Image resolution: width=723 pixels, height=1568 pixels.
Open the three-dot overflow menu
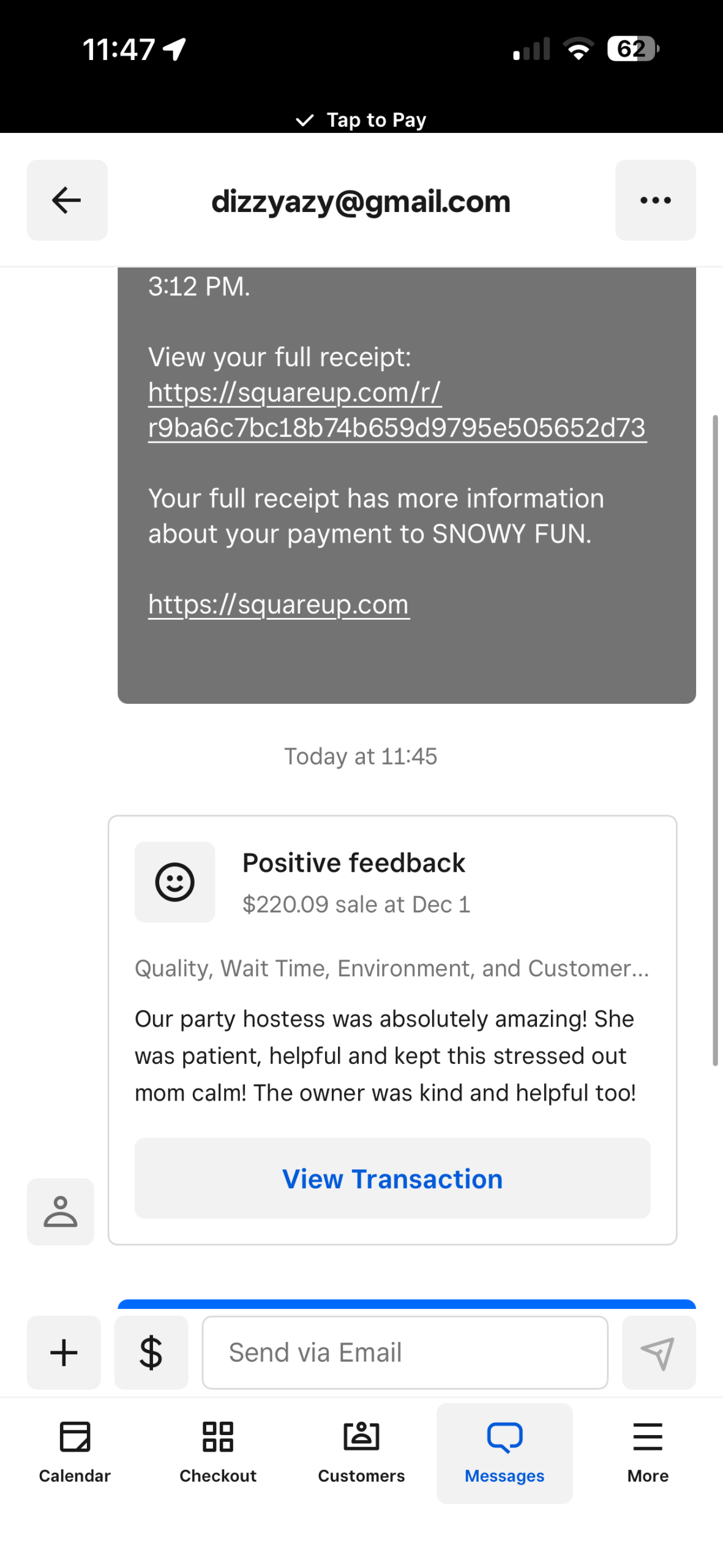click(655, 200)
